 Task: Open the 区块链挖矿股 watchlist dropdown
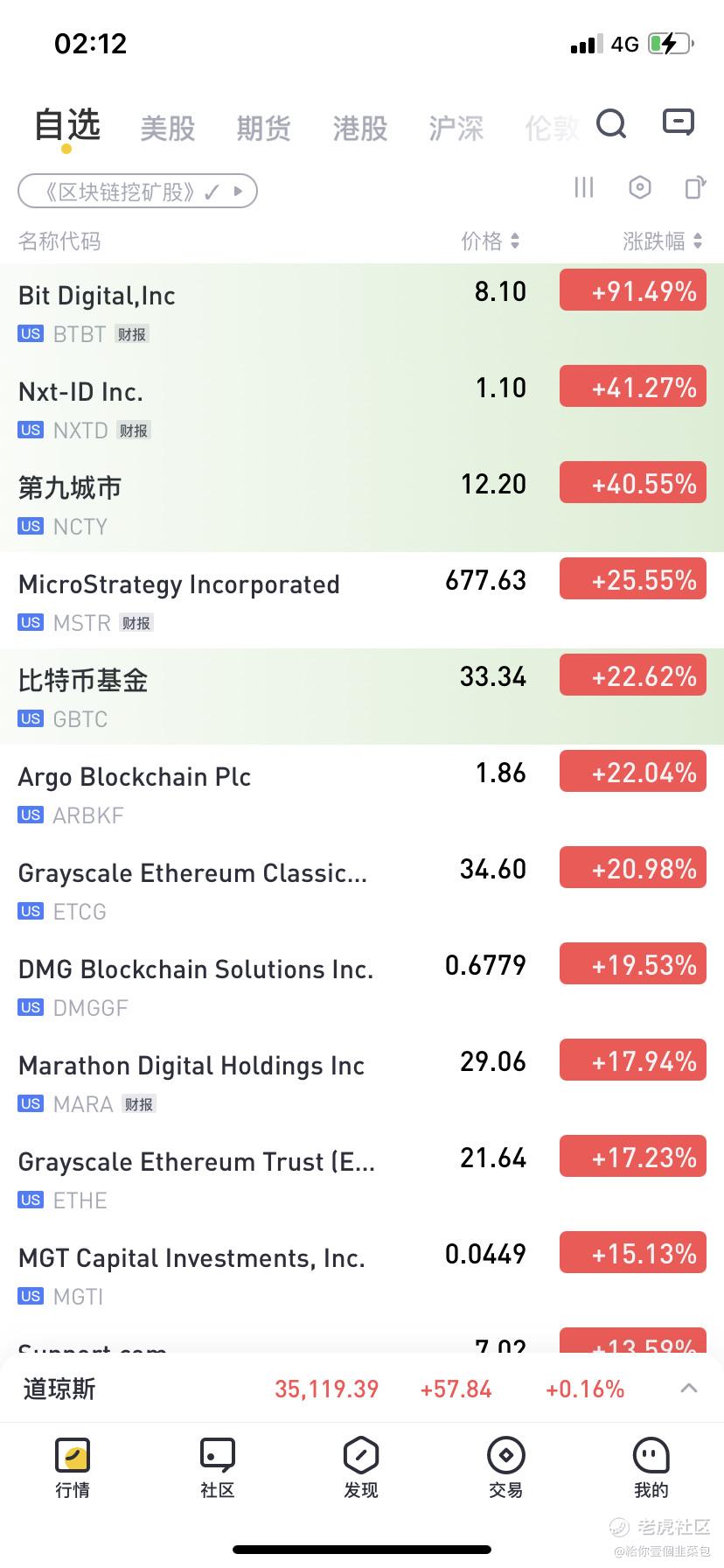click(x=138, y=191)
